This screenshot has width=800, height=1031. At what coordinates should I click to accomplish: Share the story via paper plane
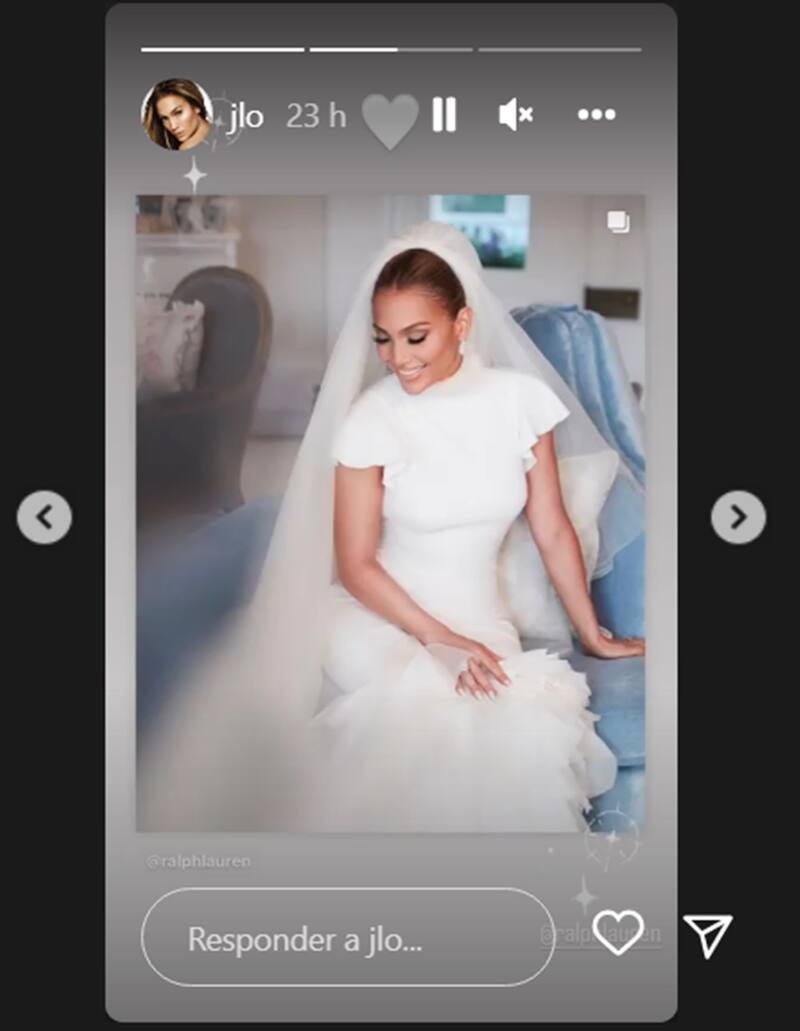[x=708, y=935]
